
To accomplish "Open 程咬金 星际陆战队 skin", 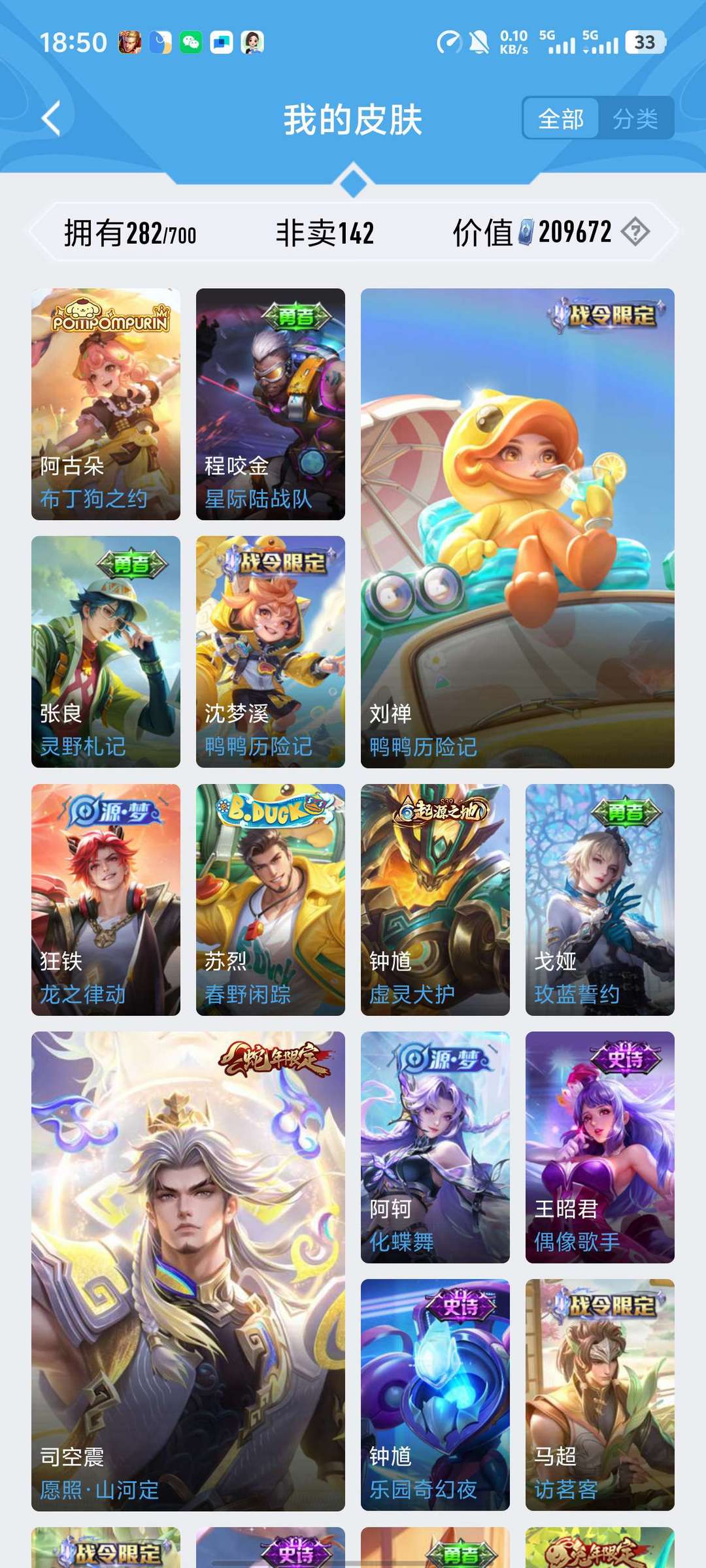I will click(271, 404).
